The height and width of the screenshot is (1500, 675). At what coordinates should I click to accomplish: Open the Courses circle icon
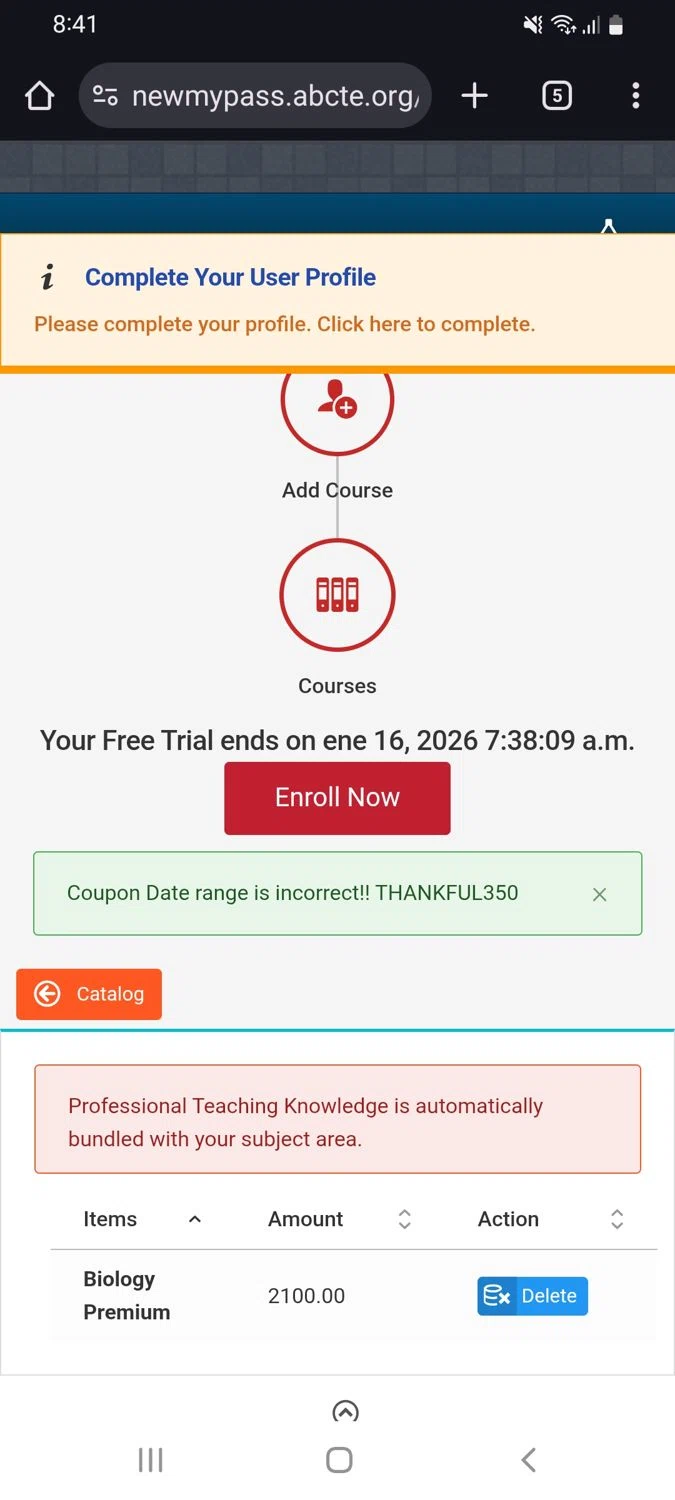point(337,596)
